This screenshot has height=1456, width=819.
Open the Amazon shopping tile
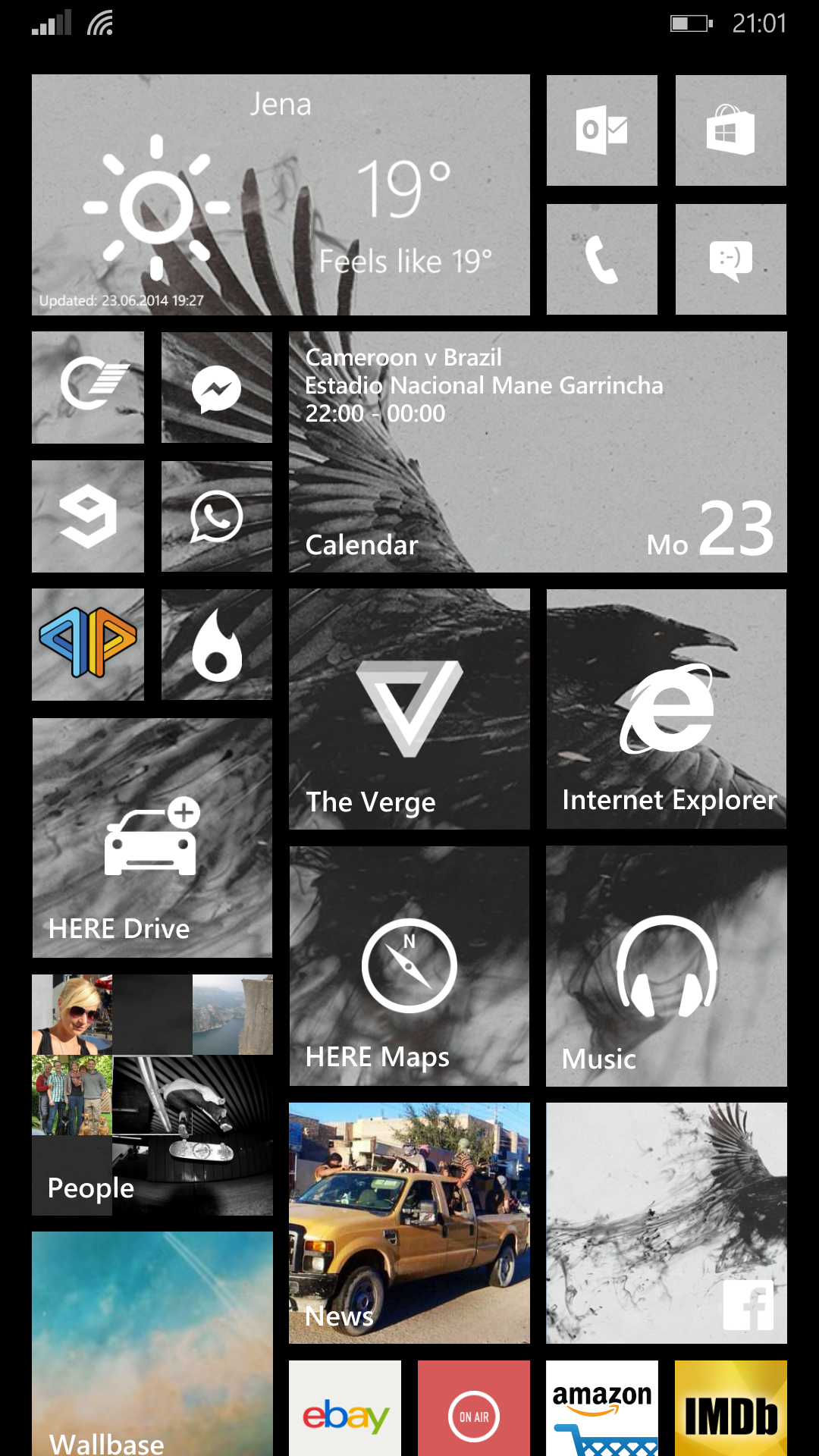pos(602,1408)
